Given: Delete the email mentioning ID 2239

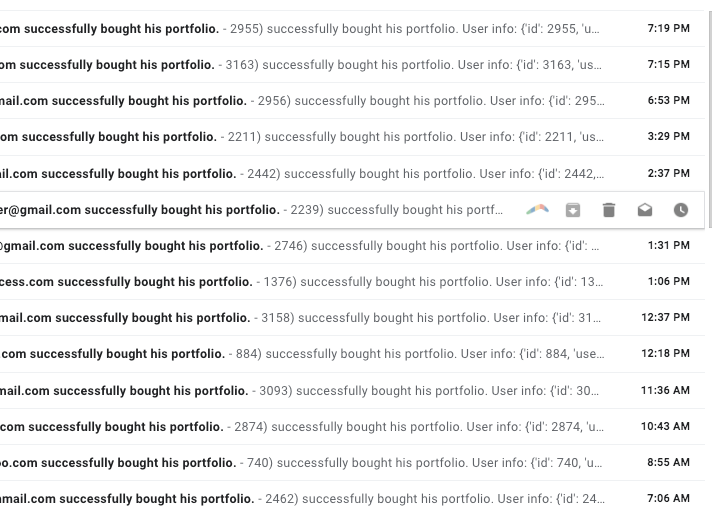Looking at the screenshot, I should tap(609, 210).
